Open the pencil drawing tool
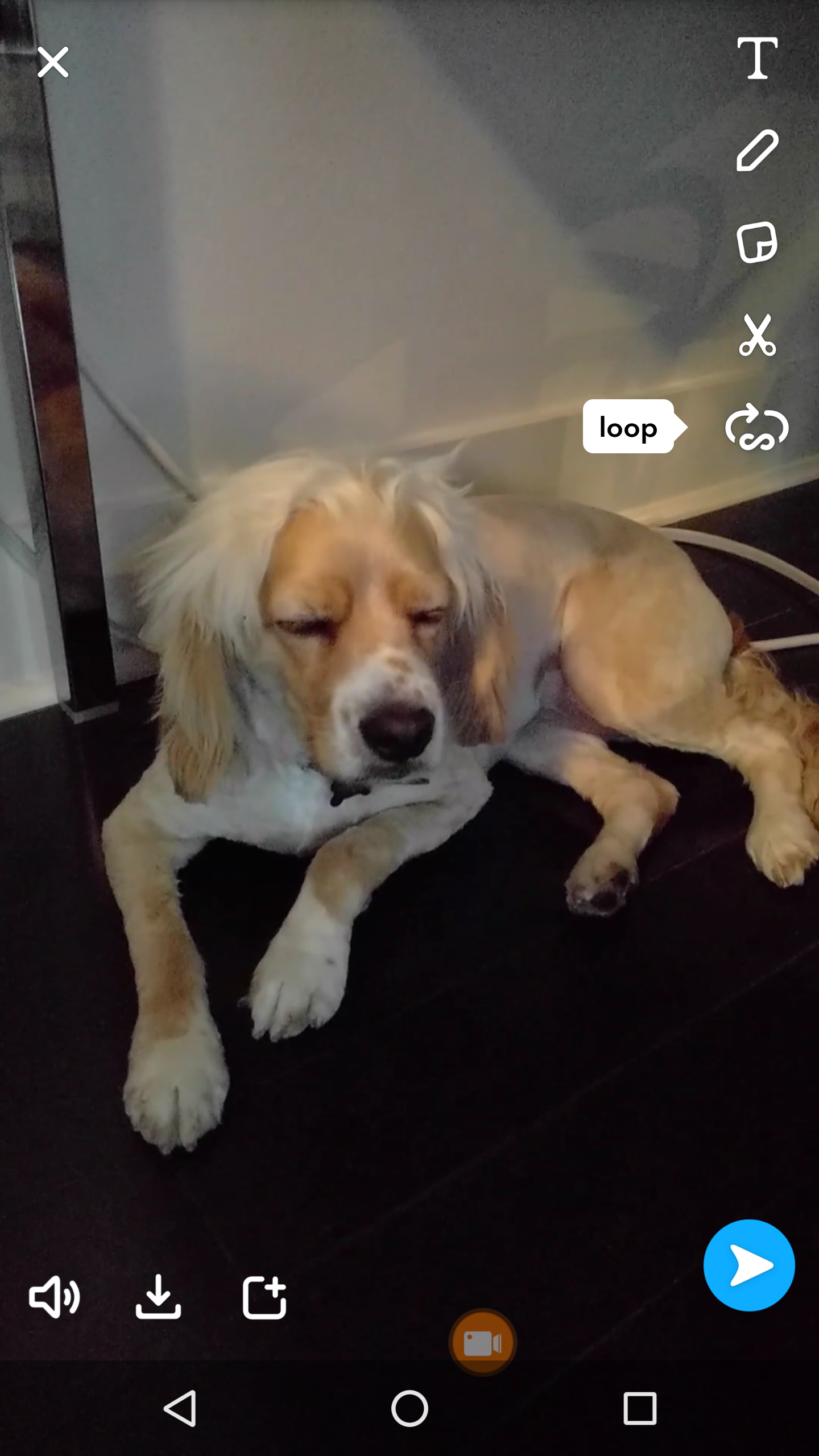The height and width of the screenshot is (1456, 819). point(757,150)
